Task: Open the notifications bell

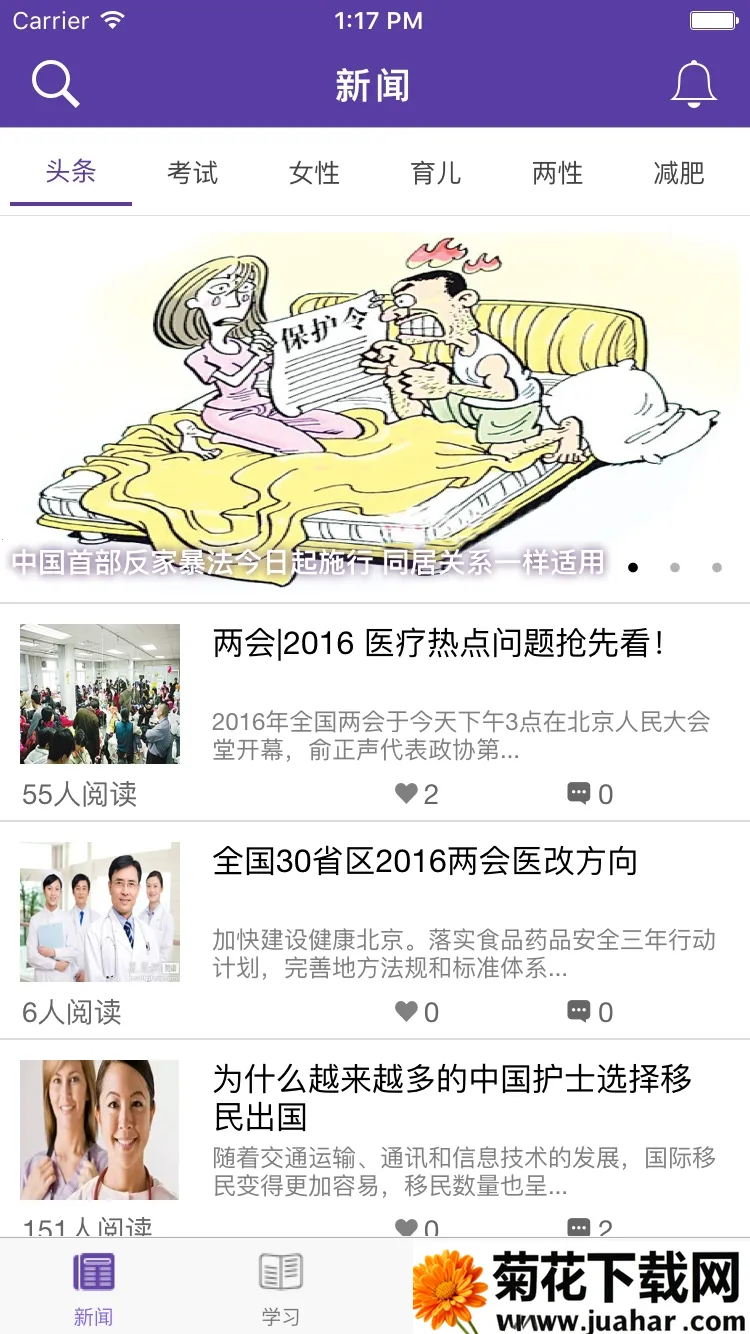Action: [693, 85]
